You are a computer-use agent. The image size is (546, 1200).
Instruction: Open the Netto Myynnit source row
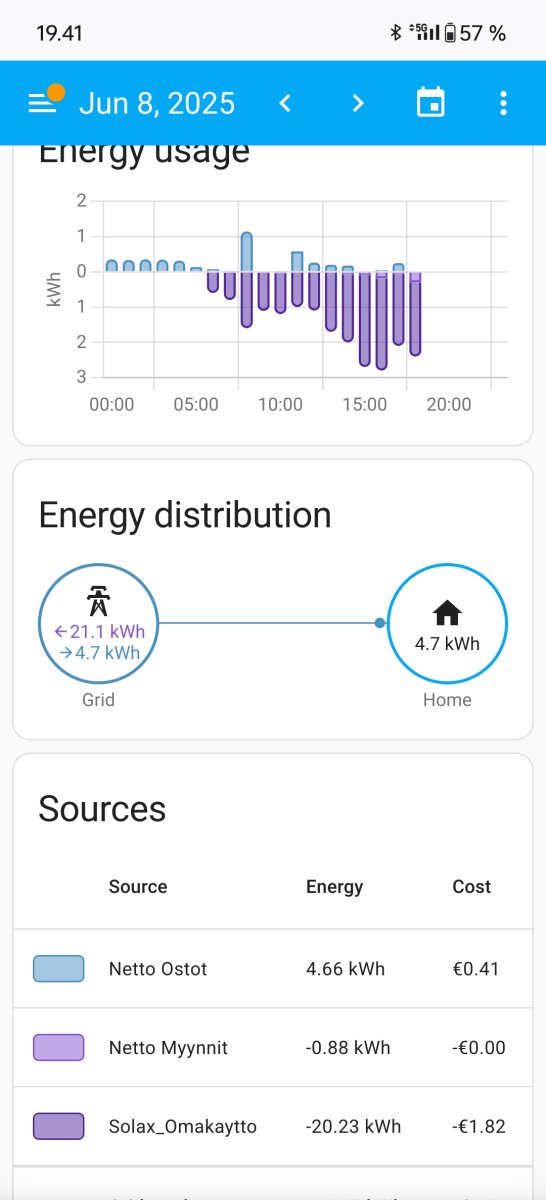click(273, 1047)
